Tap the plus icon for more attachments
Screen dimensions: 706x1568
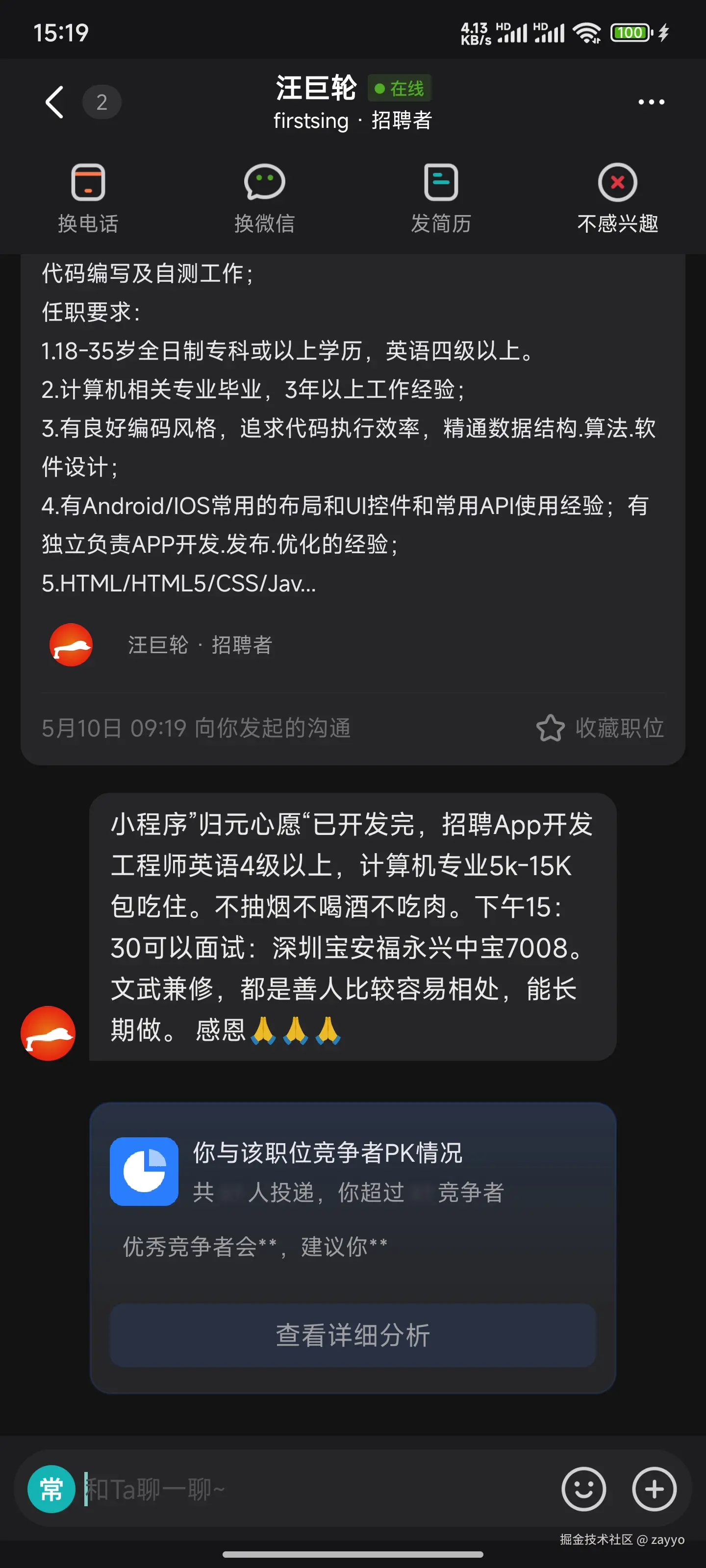coord(655,1488)
